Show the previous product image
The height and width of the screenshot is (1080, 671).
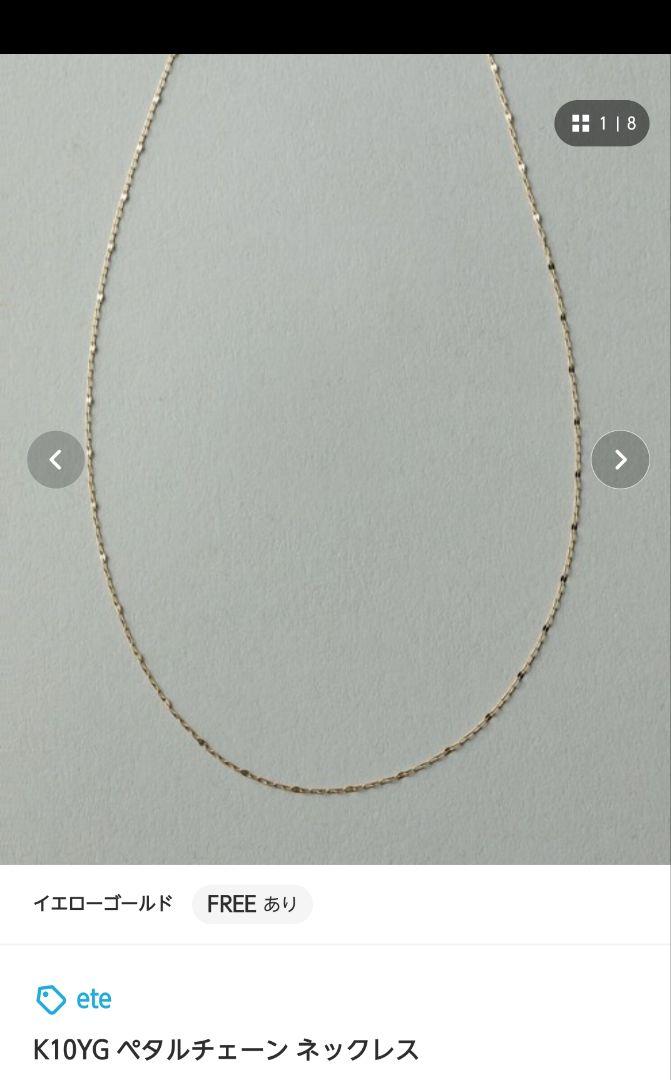point(56,460)
